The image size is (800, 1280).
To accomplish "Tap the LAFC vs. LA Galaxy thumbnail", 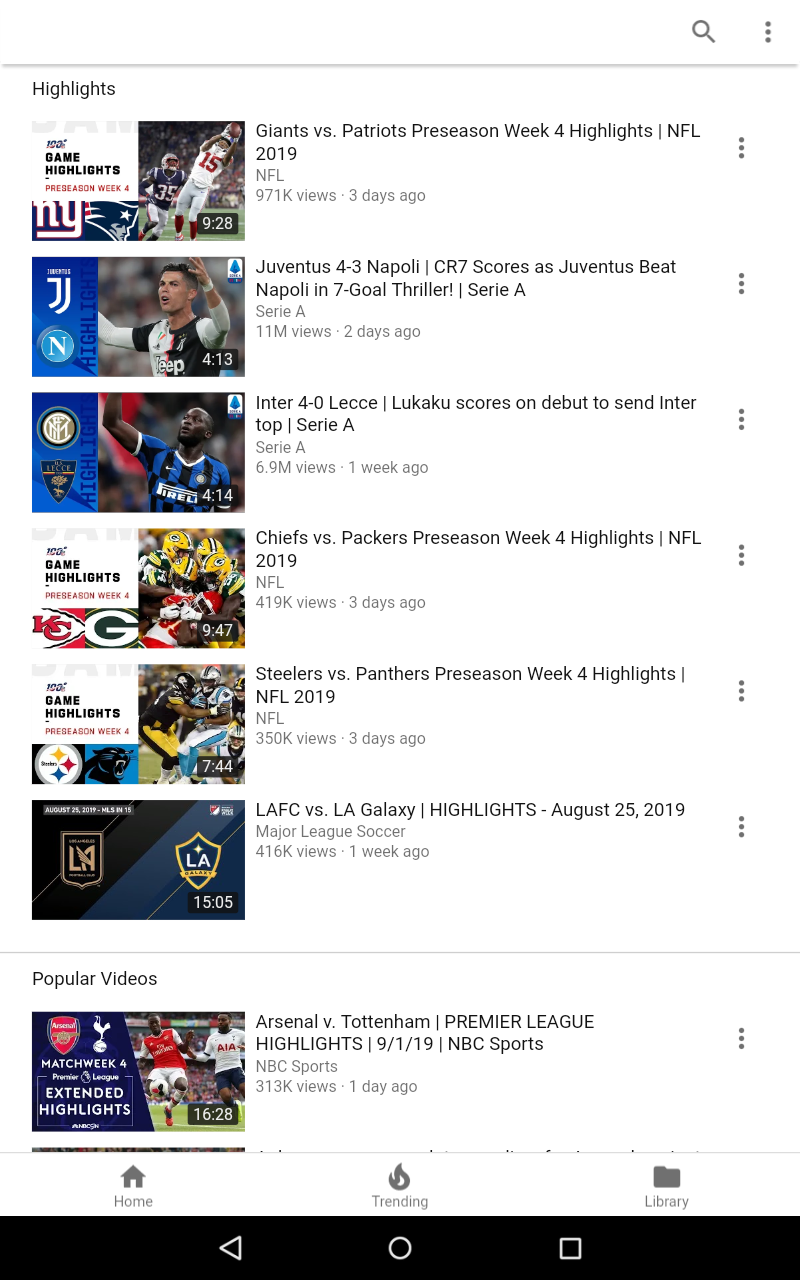I will pyautogui.click(x=138, y=859).
